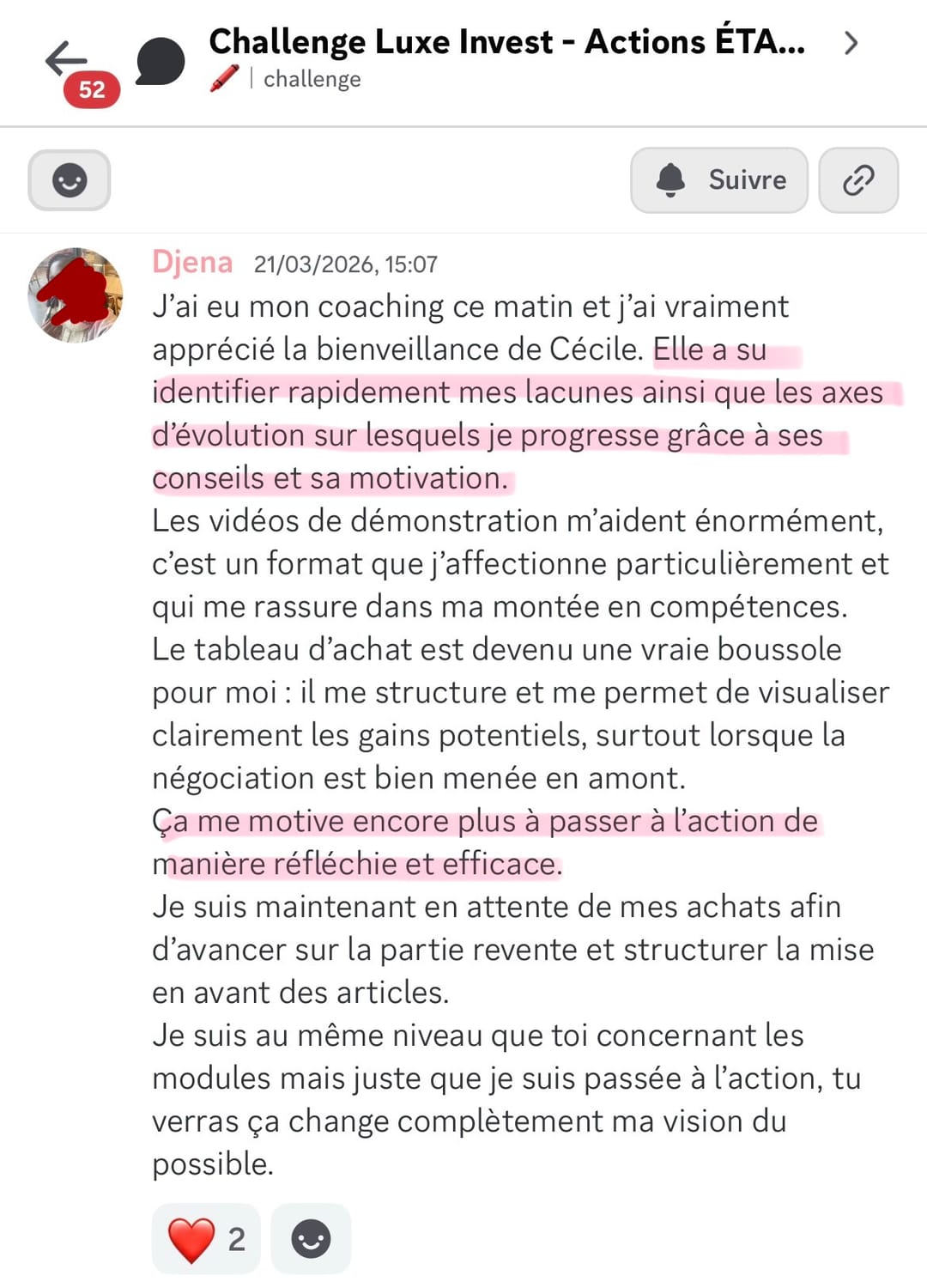Add a reaction with top emoji button
This screenshot has width=927, height=1288.
tap(70, 180)
